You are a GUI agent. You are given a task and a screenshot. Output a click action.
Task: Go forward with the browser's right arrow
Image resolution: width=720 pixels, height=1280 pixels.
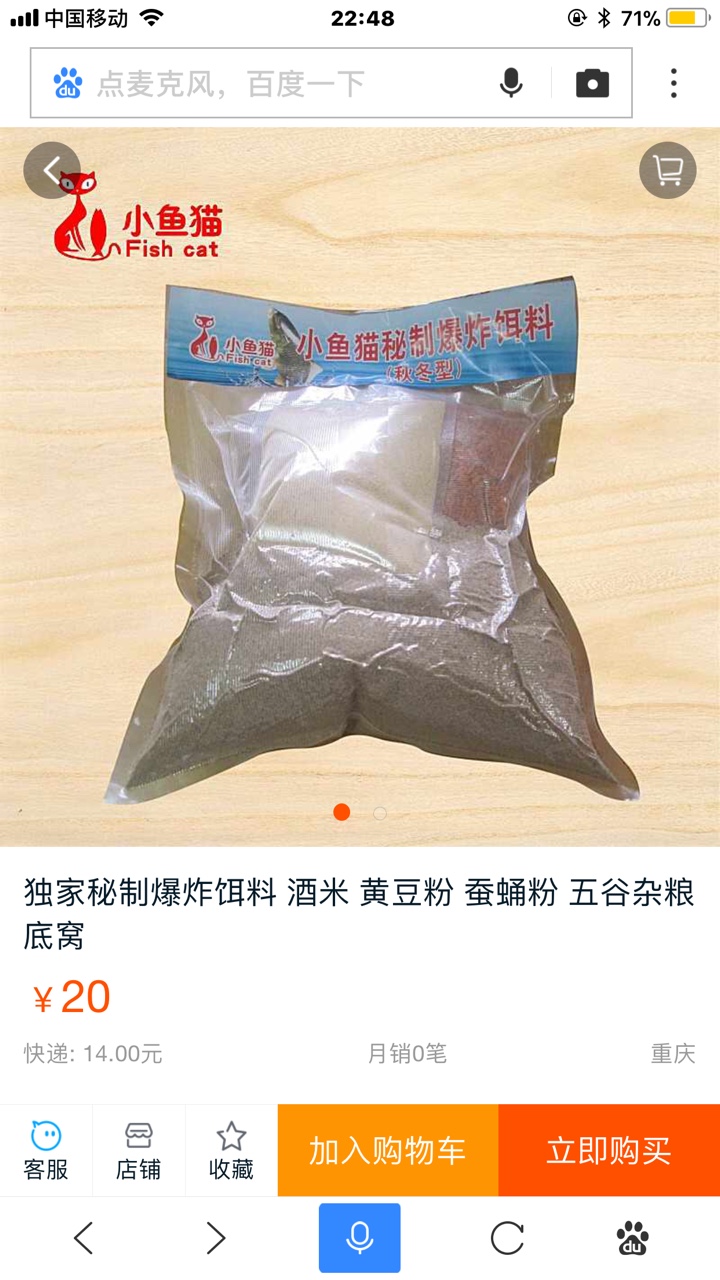point(215,1238)
